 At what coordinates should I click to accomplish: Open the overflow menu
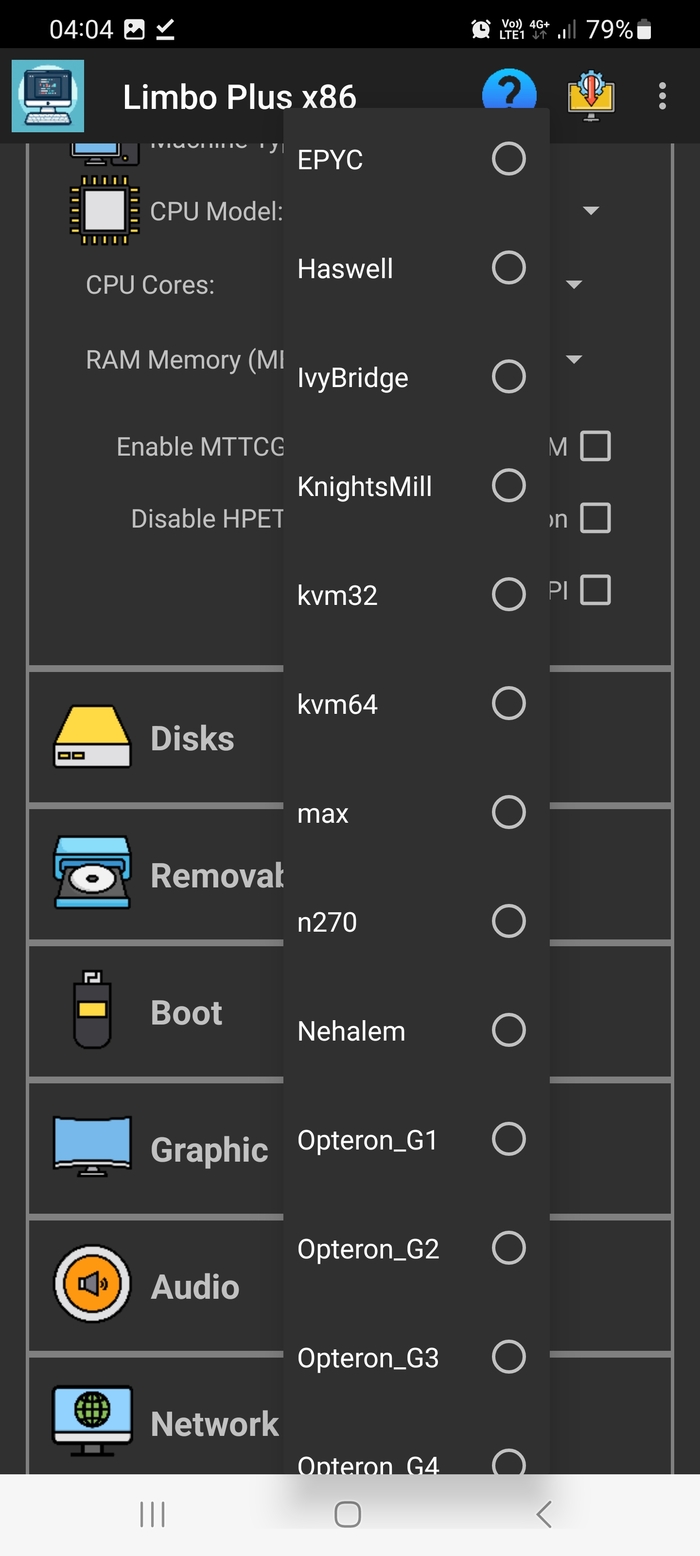tap(662, 96)
